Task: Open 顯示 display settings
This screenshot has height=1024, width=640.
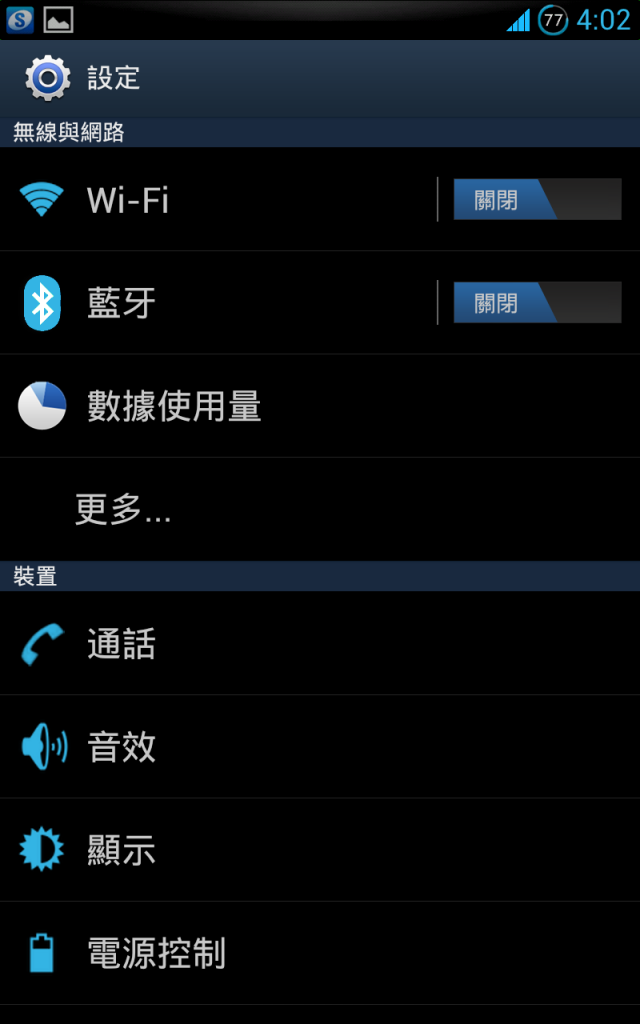Action: click(x=320, y=850)
